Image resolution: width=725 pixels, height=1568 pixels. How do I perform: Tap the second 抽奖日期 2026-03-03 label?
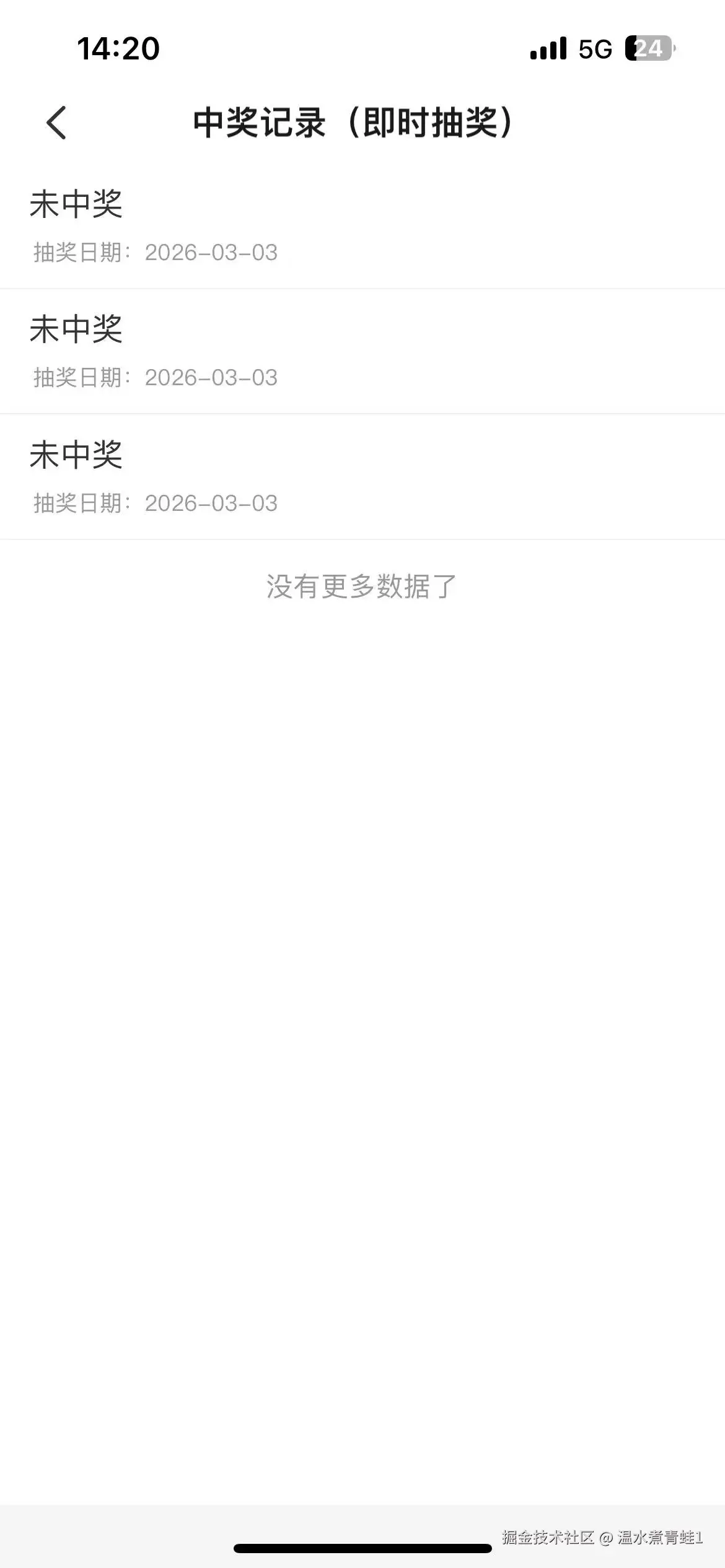154,377
